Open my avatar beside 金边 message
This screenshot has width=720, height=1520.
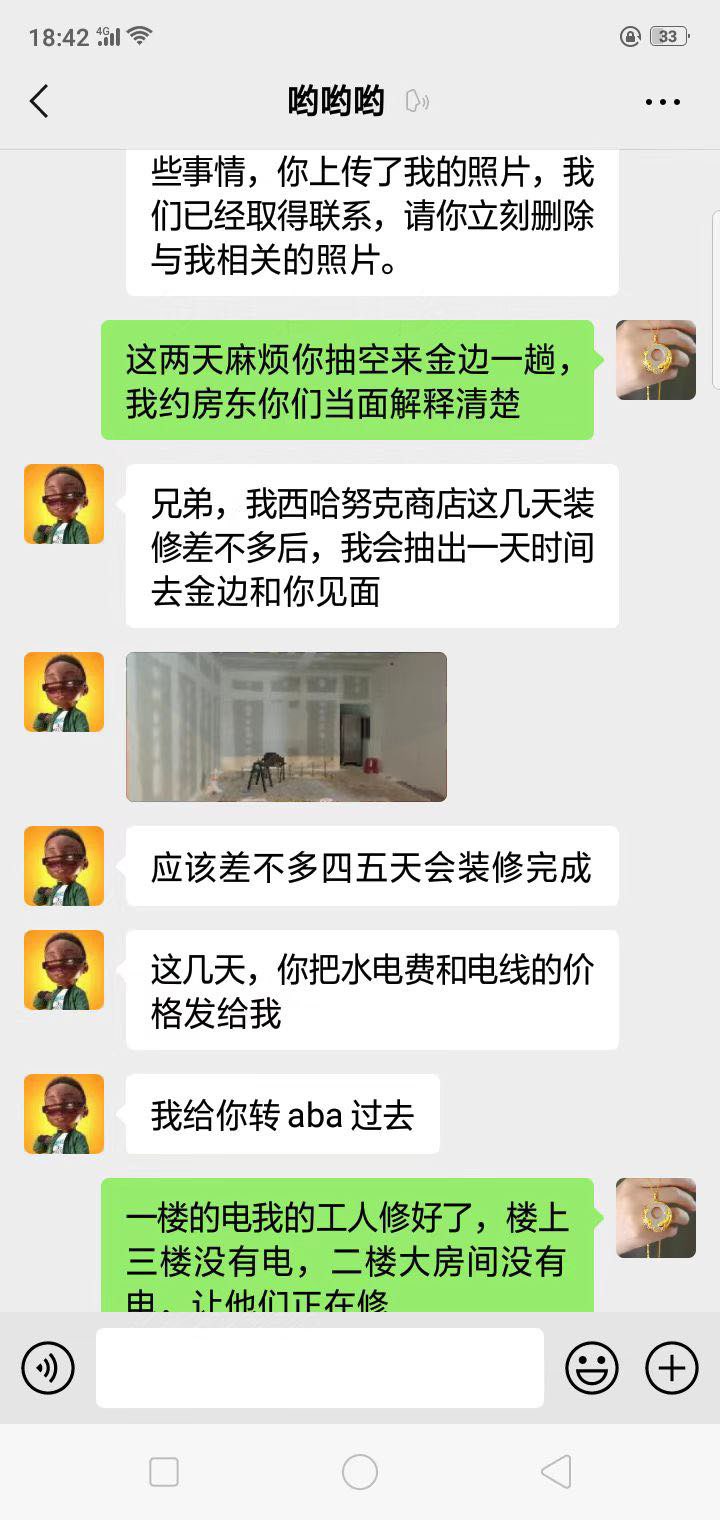coord(656,360)
